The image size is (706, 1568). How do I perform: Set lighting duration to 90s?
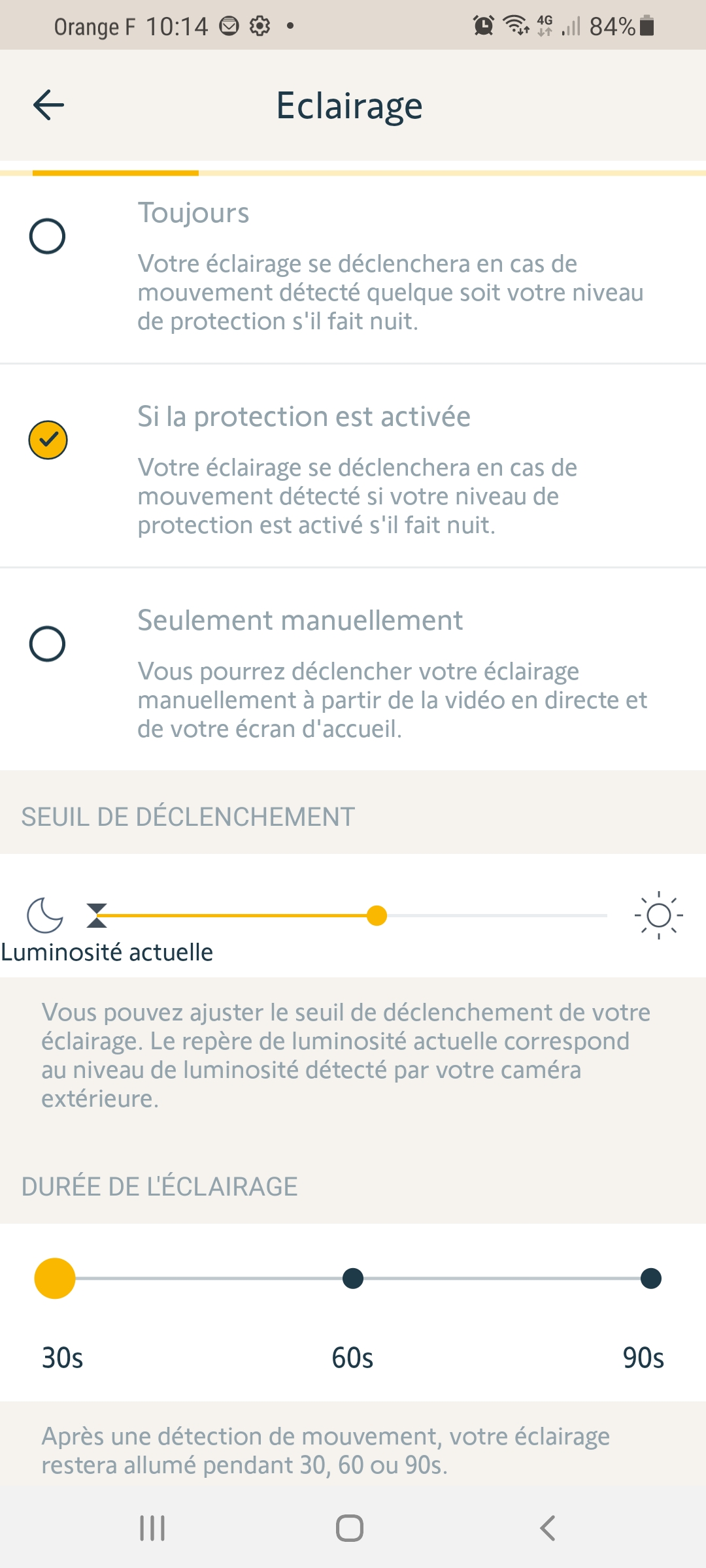[x=650, y=1278]
